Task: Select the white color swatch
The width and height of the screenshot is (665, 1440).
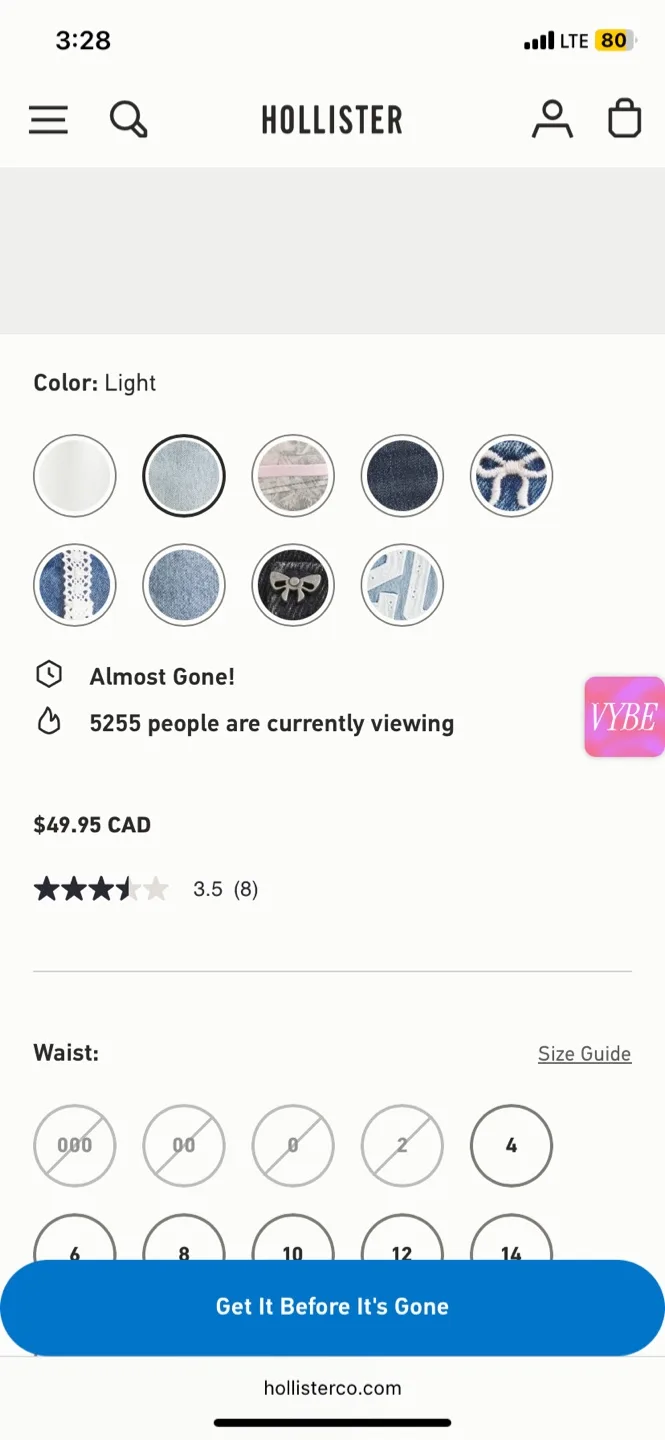Action: coord(75,476)
